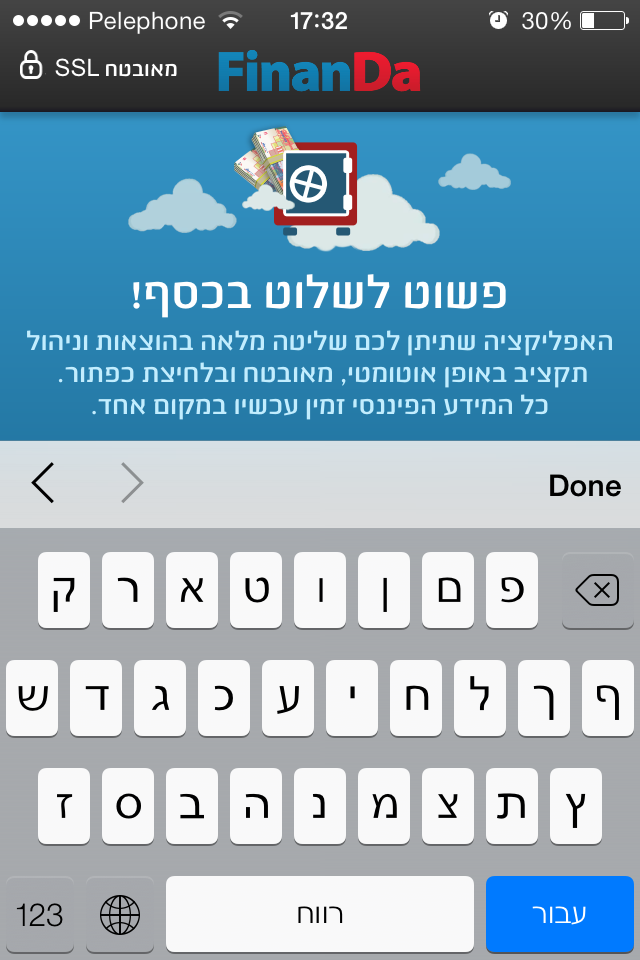Delete a character with the backspace key
The image size is (640, 960).
click(x=597, y=590)
